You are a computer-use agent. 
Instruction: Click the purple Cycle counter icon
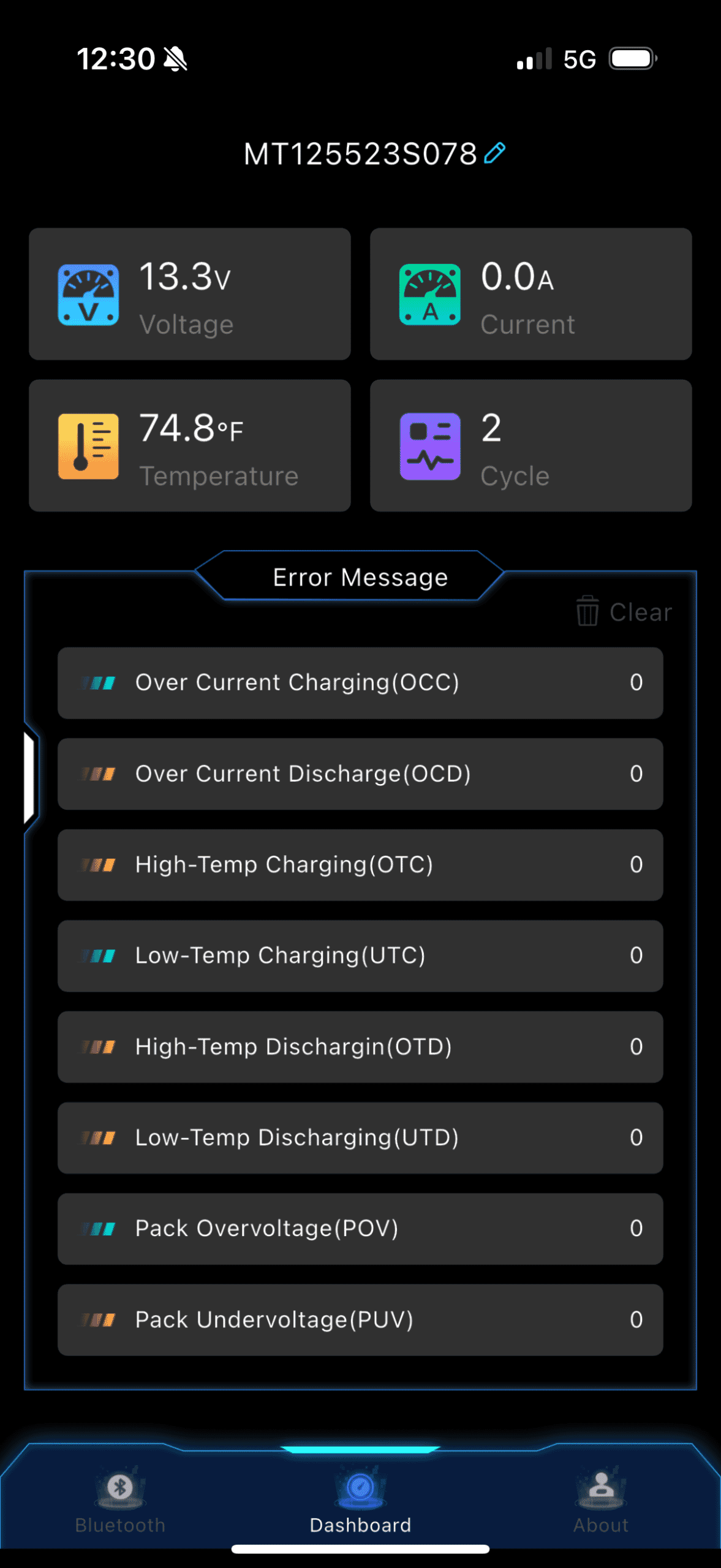pyautogui.click(x=430, y=446)
